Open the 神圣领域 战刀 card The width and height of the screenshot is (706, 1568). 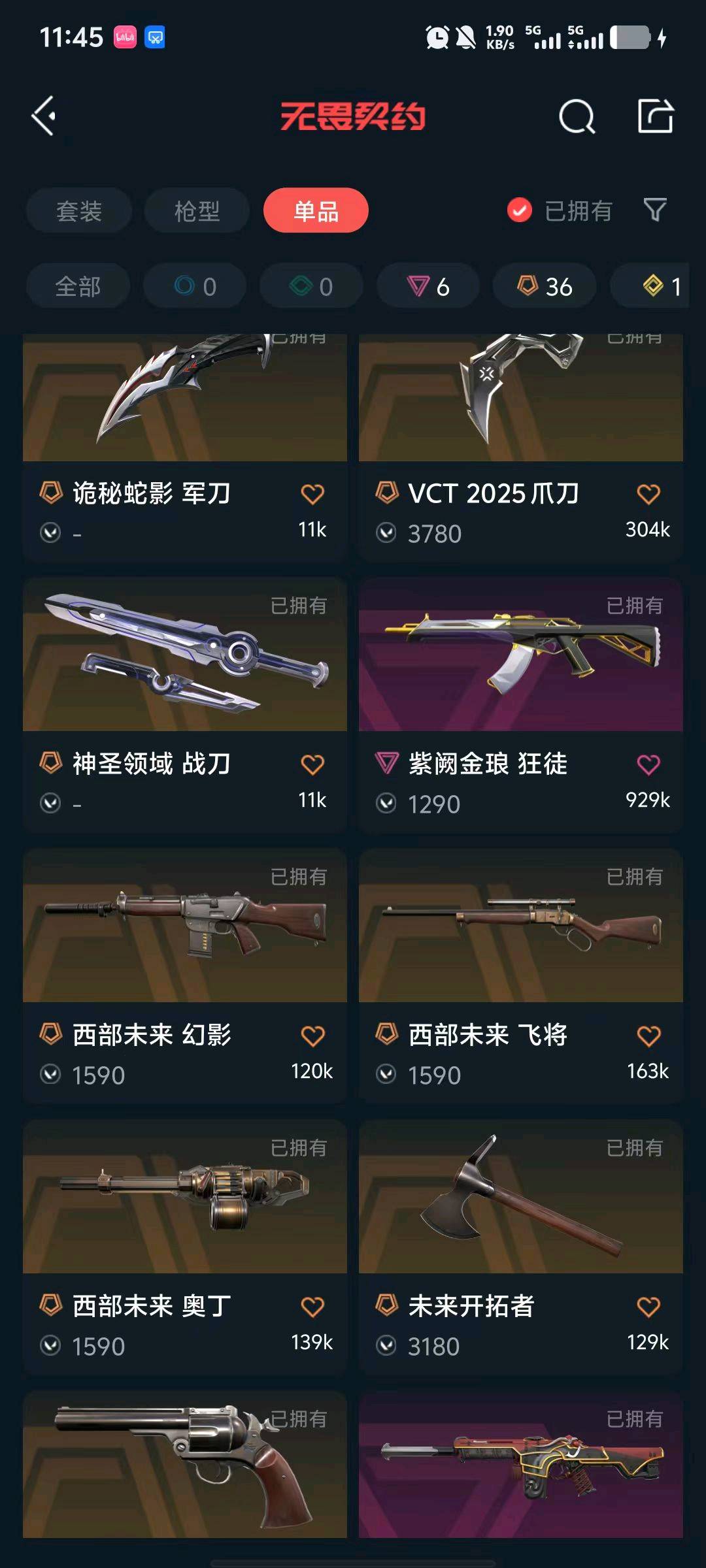point(185,706)
